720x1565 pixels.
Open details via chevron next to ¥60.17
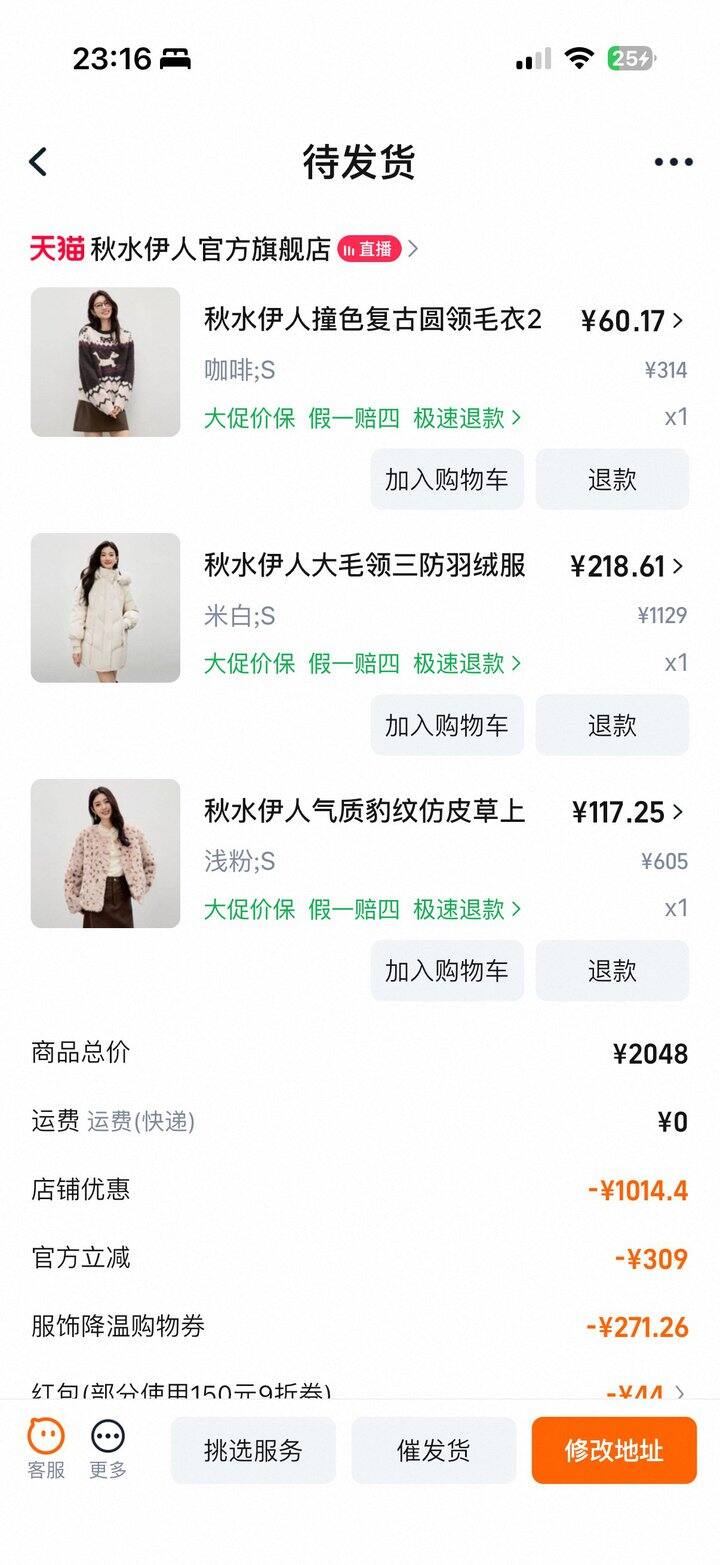tap(679, 321)
